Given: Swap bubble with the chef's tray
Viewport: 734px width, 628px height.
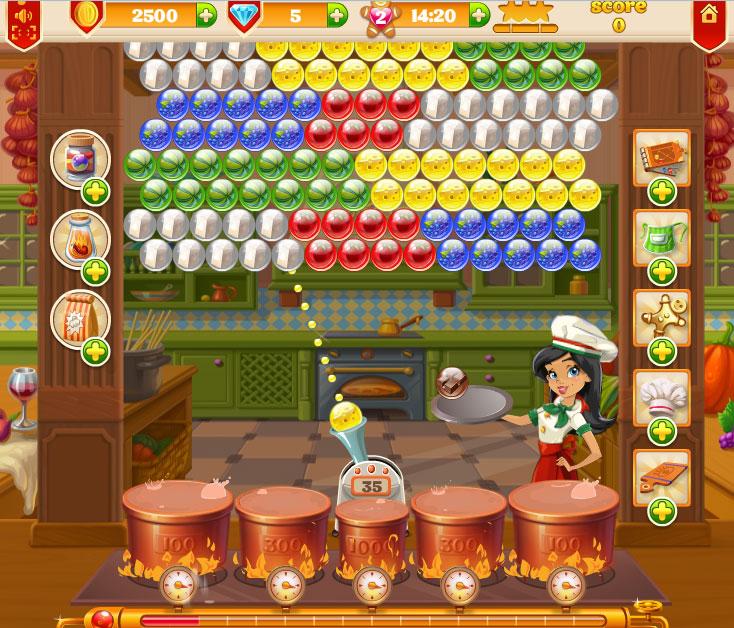Looking at the screenshot, I should coord(453,383).
